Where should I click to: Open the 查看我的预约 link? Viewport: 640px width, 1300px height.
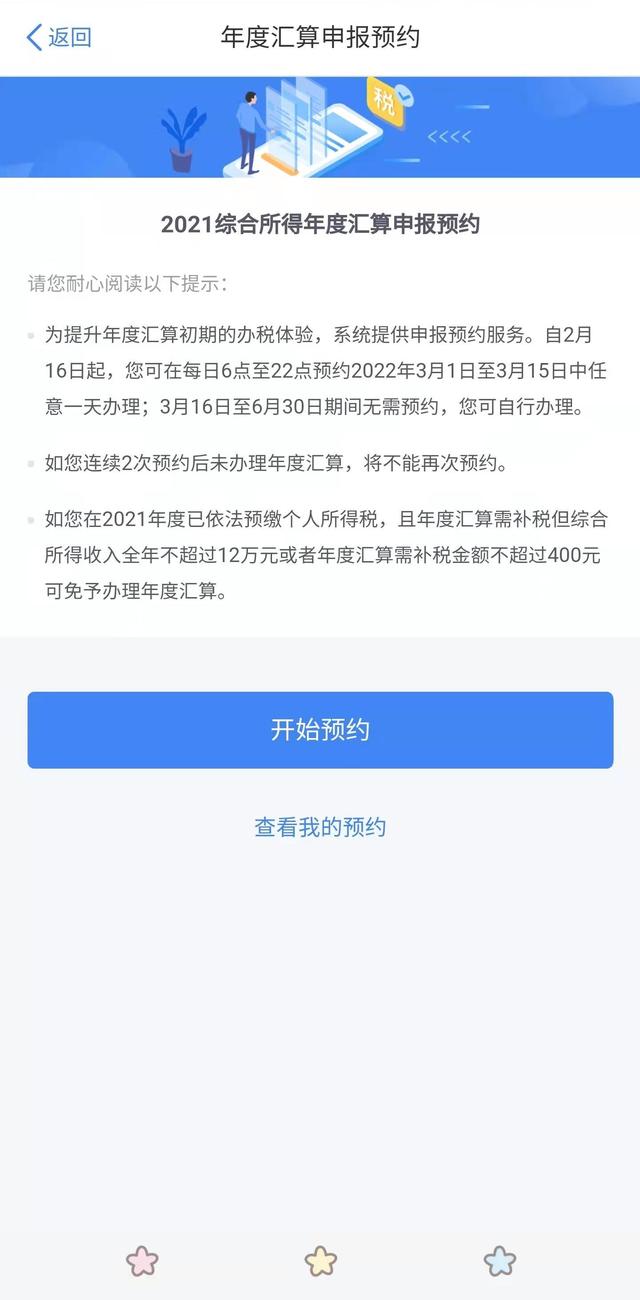[320, 827]
